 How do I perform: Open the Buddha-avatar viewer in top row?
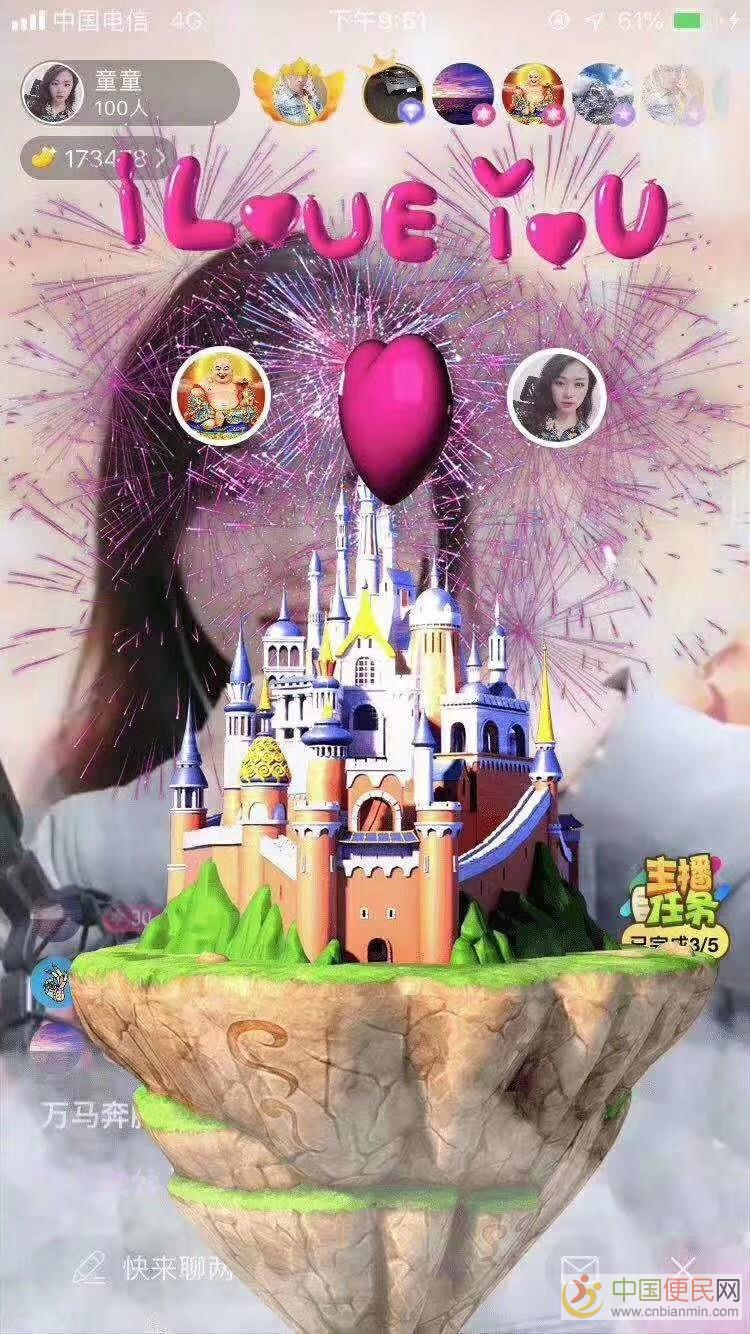tap(531, 93)
